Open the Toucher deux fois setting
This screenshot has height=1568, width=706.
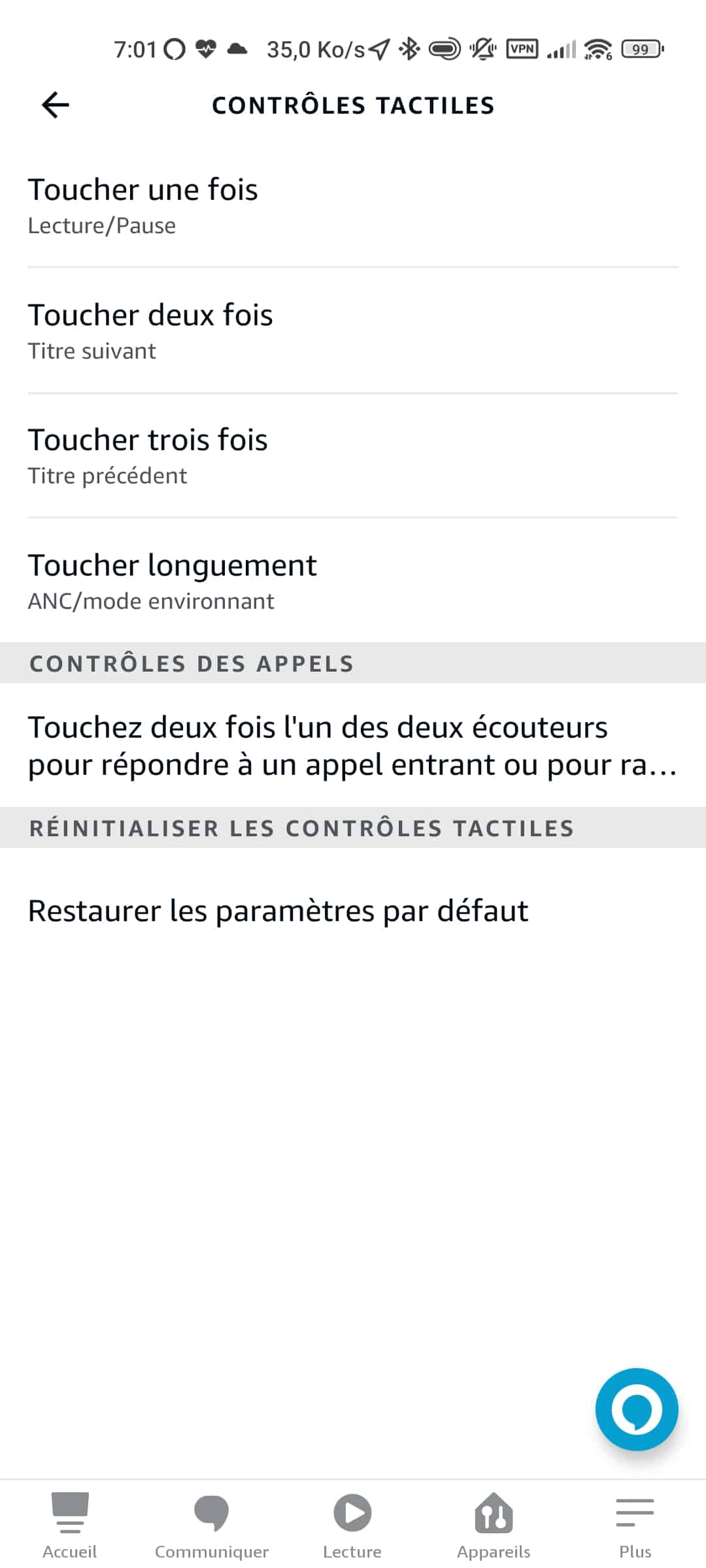tap(353, 331)
